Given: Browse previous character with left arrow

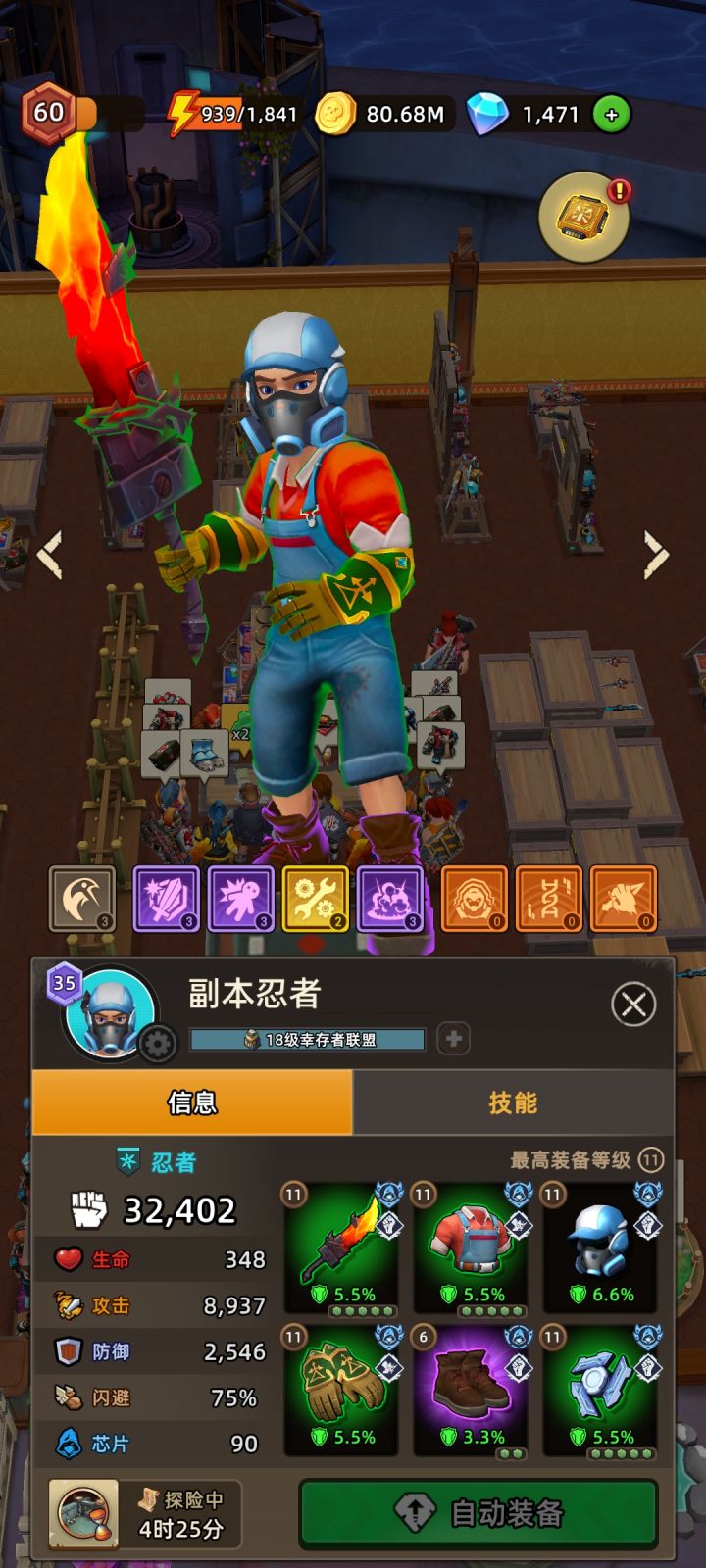Looking at the screenshot, I should (x=48, y=554).
